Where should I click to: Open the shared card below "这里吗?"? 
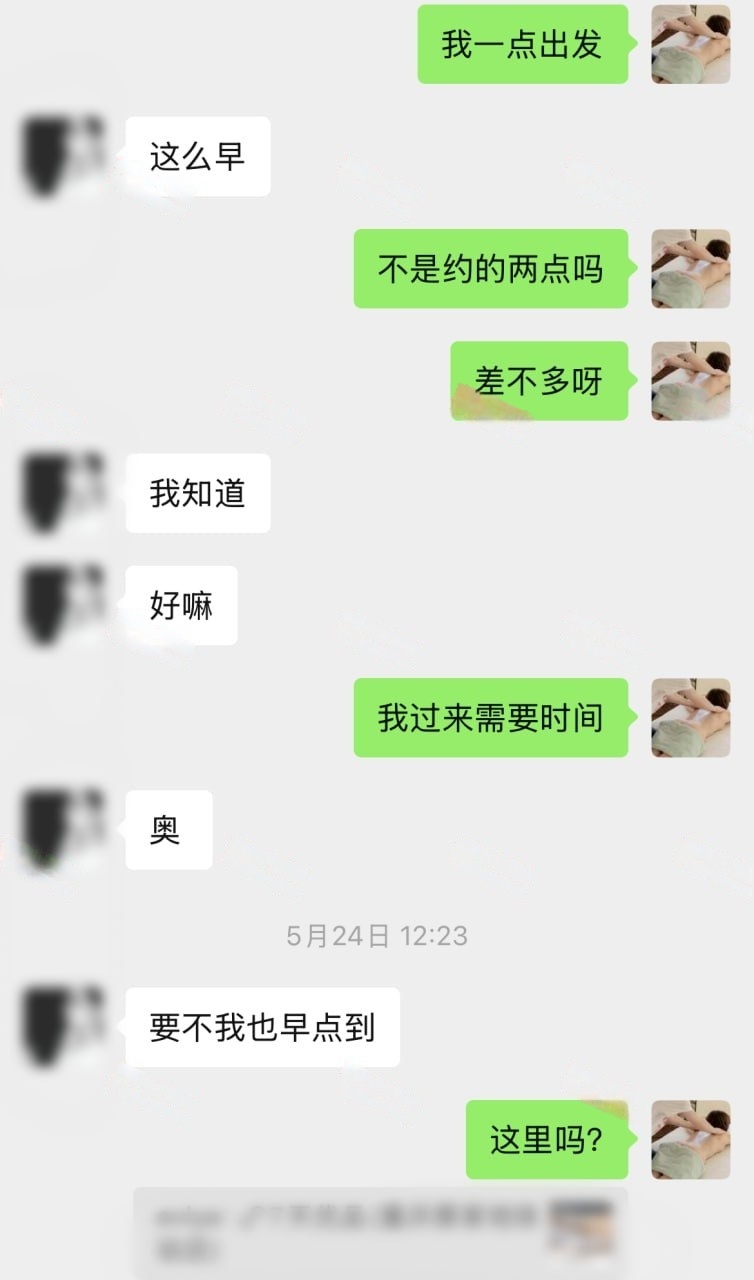pyautogui.click(x=380, y=1232)
